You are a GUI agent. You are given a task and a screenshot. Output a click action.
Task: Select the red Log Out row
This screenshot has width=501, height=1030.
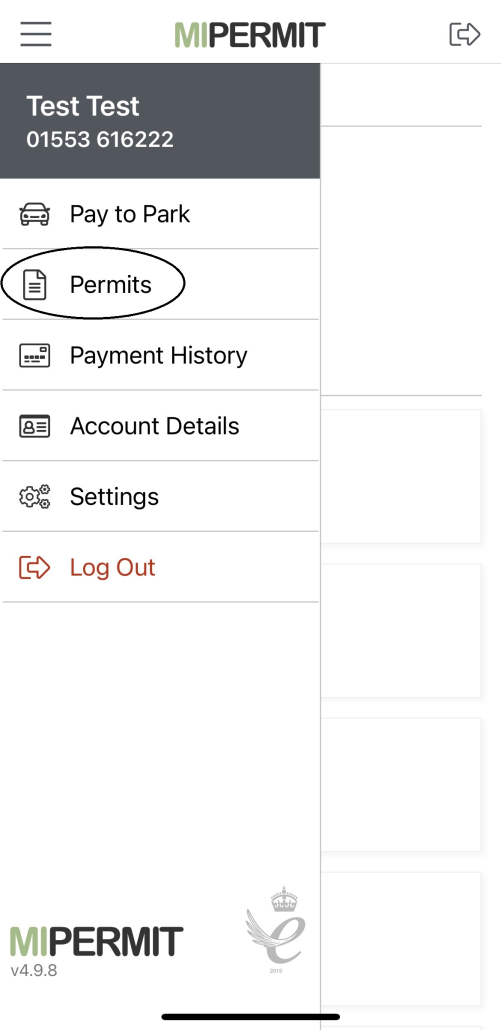tap(160, 567)
